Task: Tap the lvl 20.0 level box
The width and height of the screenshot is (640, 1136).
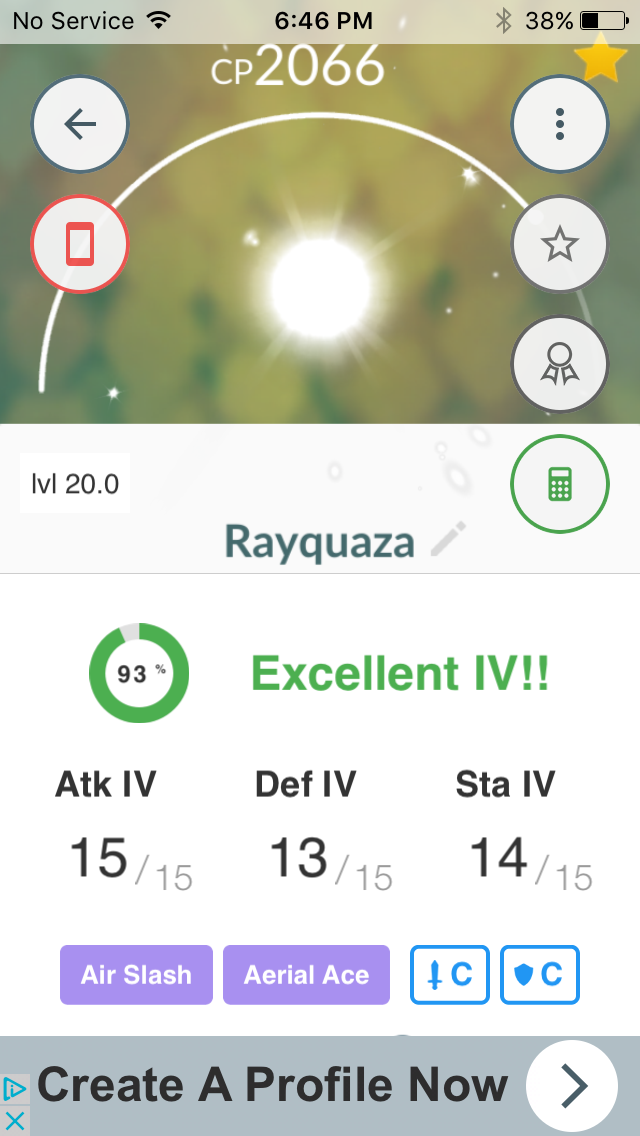Action: click(75, 483)
